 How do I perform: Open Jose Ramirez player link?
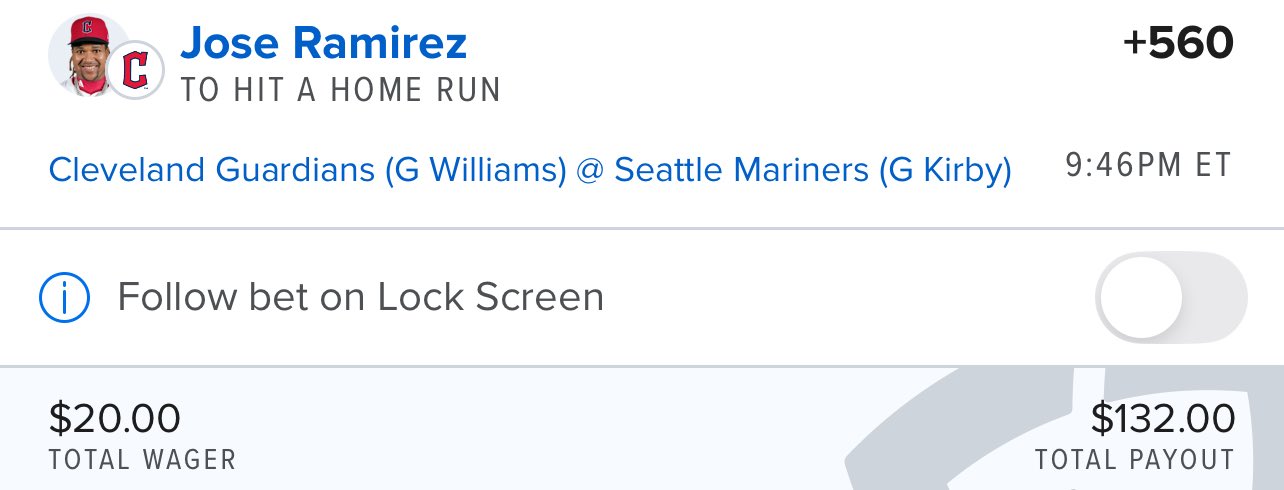[x=323, y=43]
